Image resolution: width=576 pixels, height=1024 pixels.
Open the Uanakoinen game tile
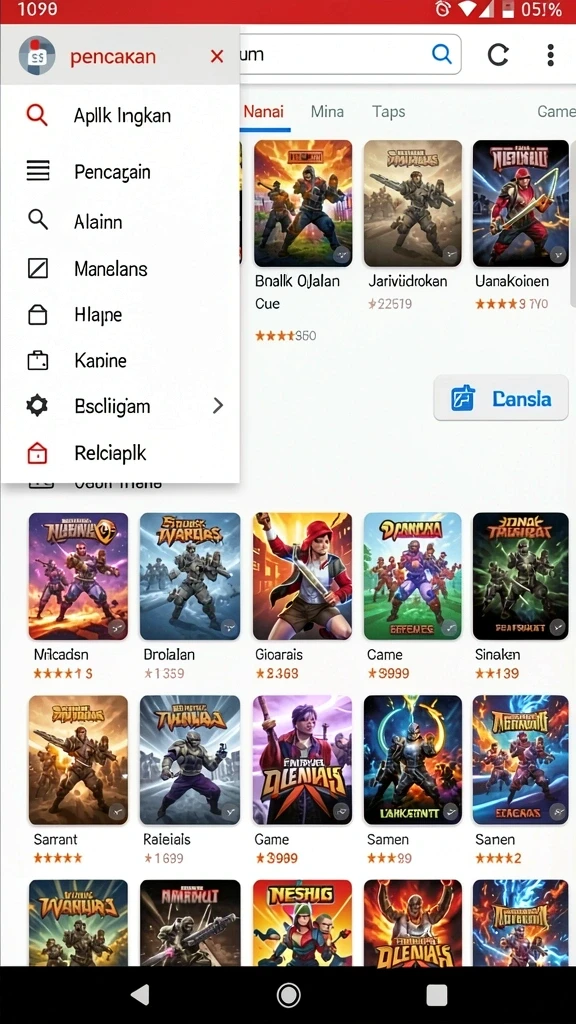pyautogui.click(x=520, y=224)
